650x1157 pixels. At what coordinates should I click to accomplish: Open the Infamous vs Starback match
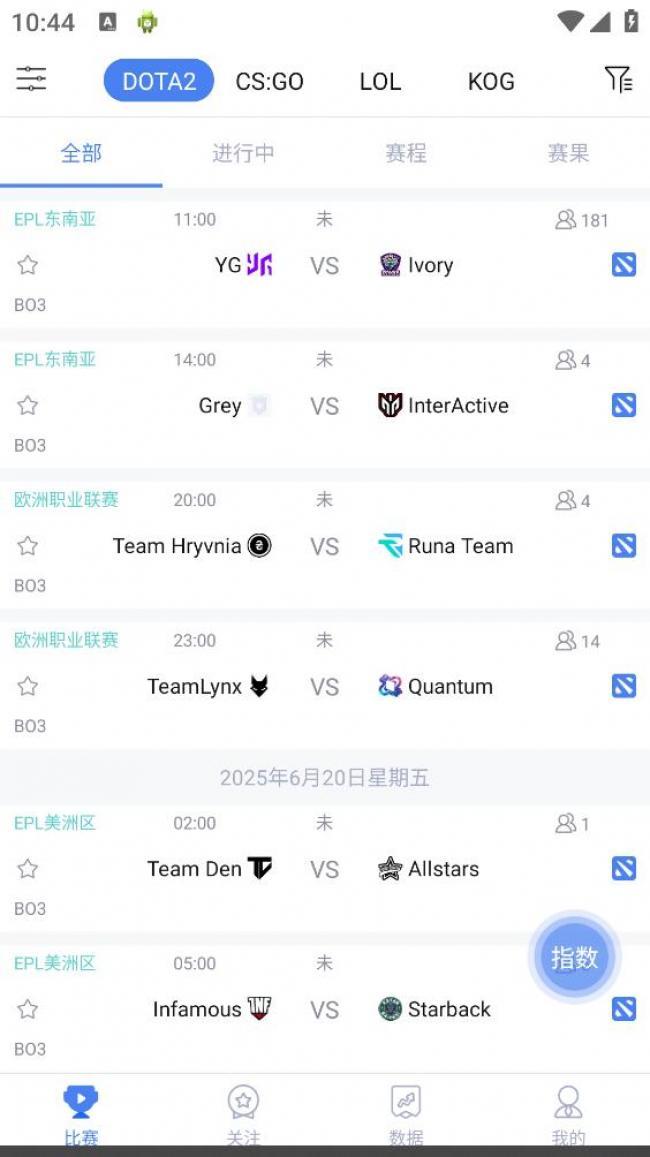coord(325,1009)
